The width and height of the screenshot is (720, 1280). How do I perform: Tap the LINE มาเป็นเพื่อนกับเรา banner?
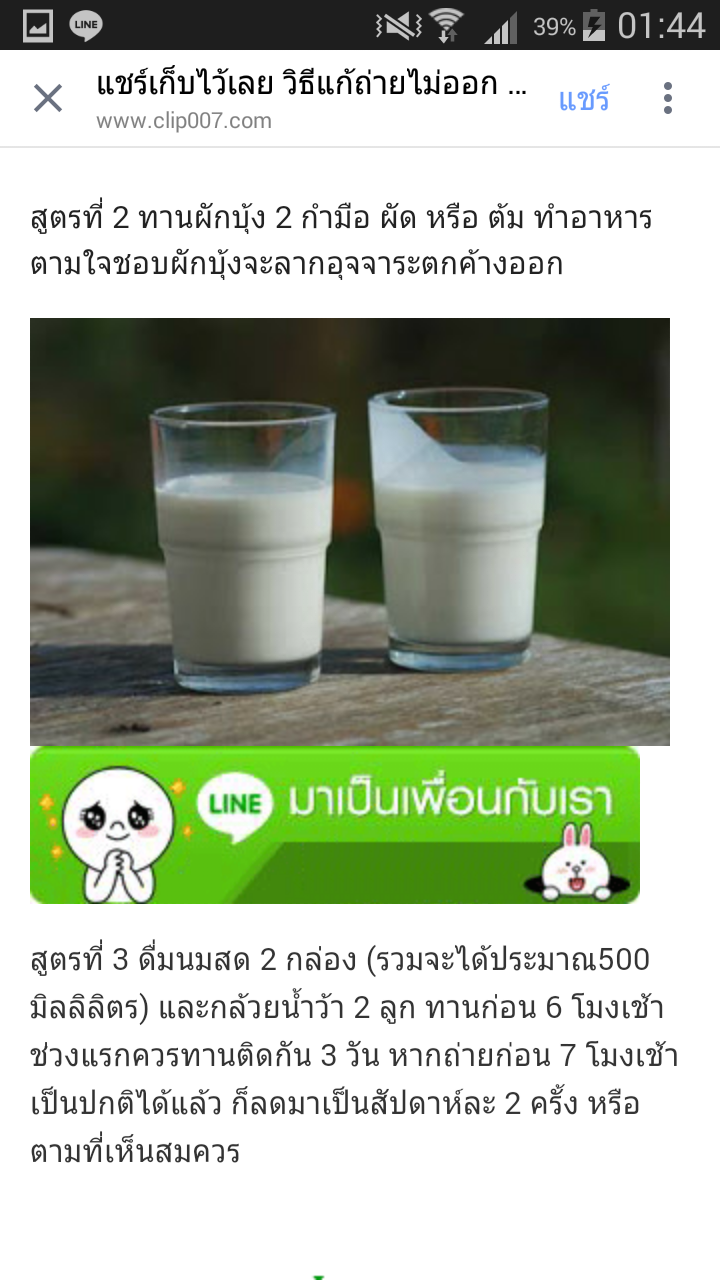click(x=335, y=824)
